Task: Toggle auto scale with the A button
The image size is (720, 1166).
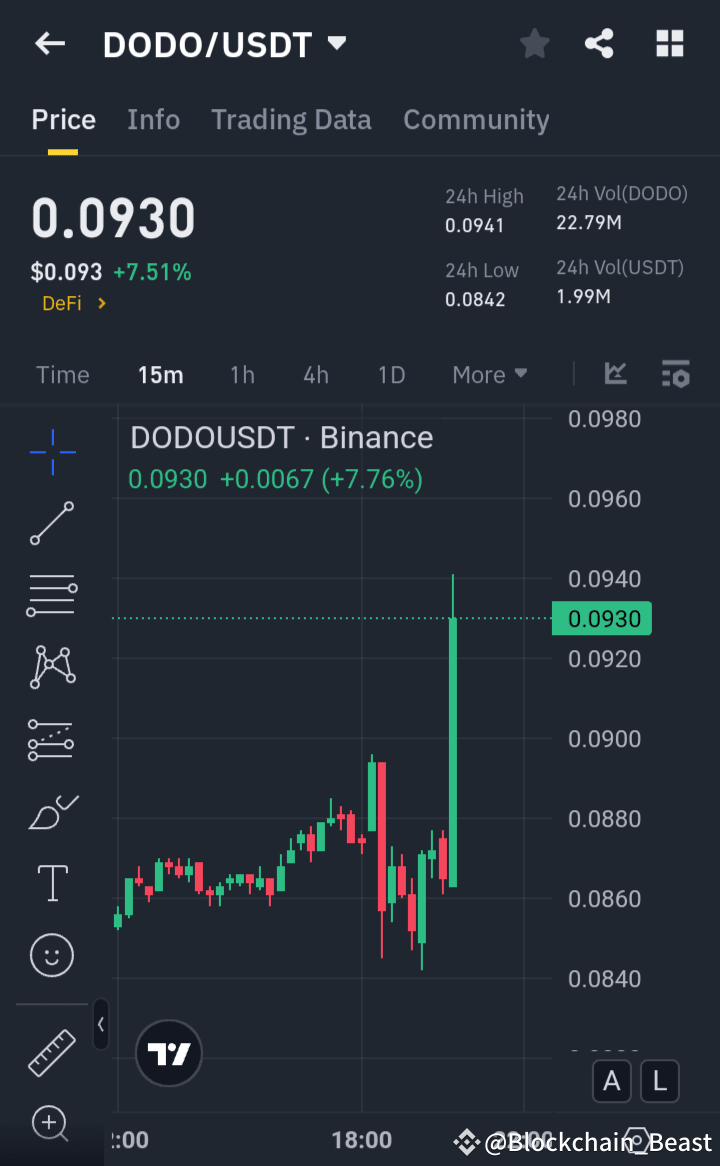Action: pos(612,1081)
